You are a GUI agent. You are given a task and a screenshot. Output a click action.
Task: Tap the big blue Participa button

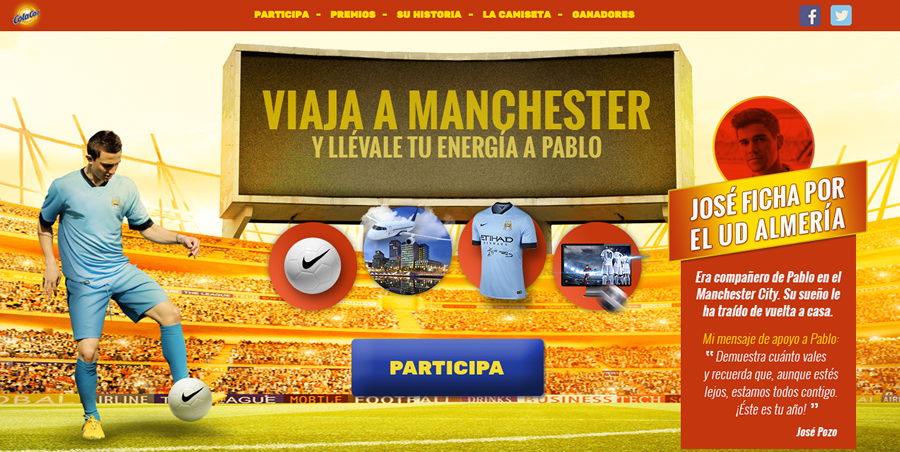[447, 367]
